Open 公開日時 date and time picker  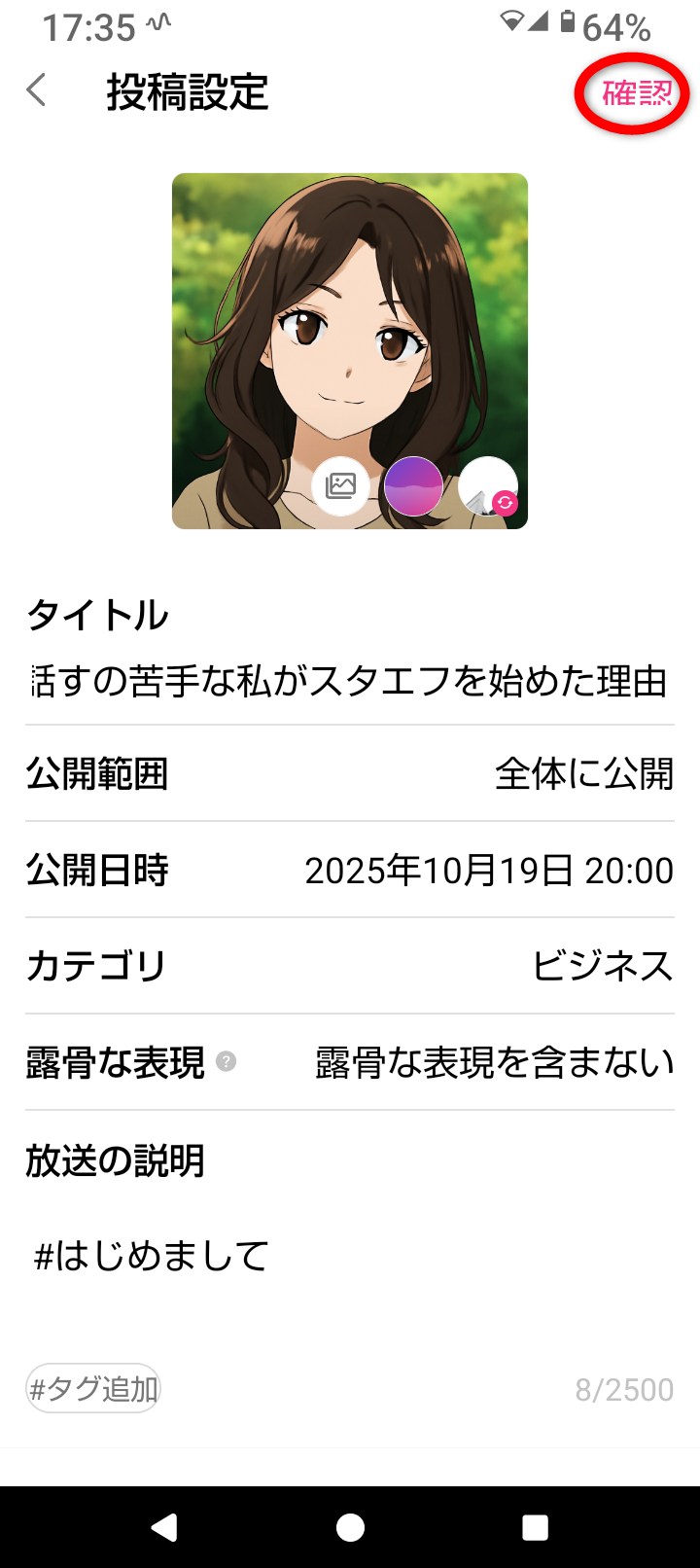click(x=349, y=871)
